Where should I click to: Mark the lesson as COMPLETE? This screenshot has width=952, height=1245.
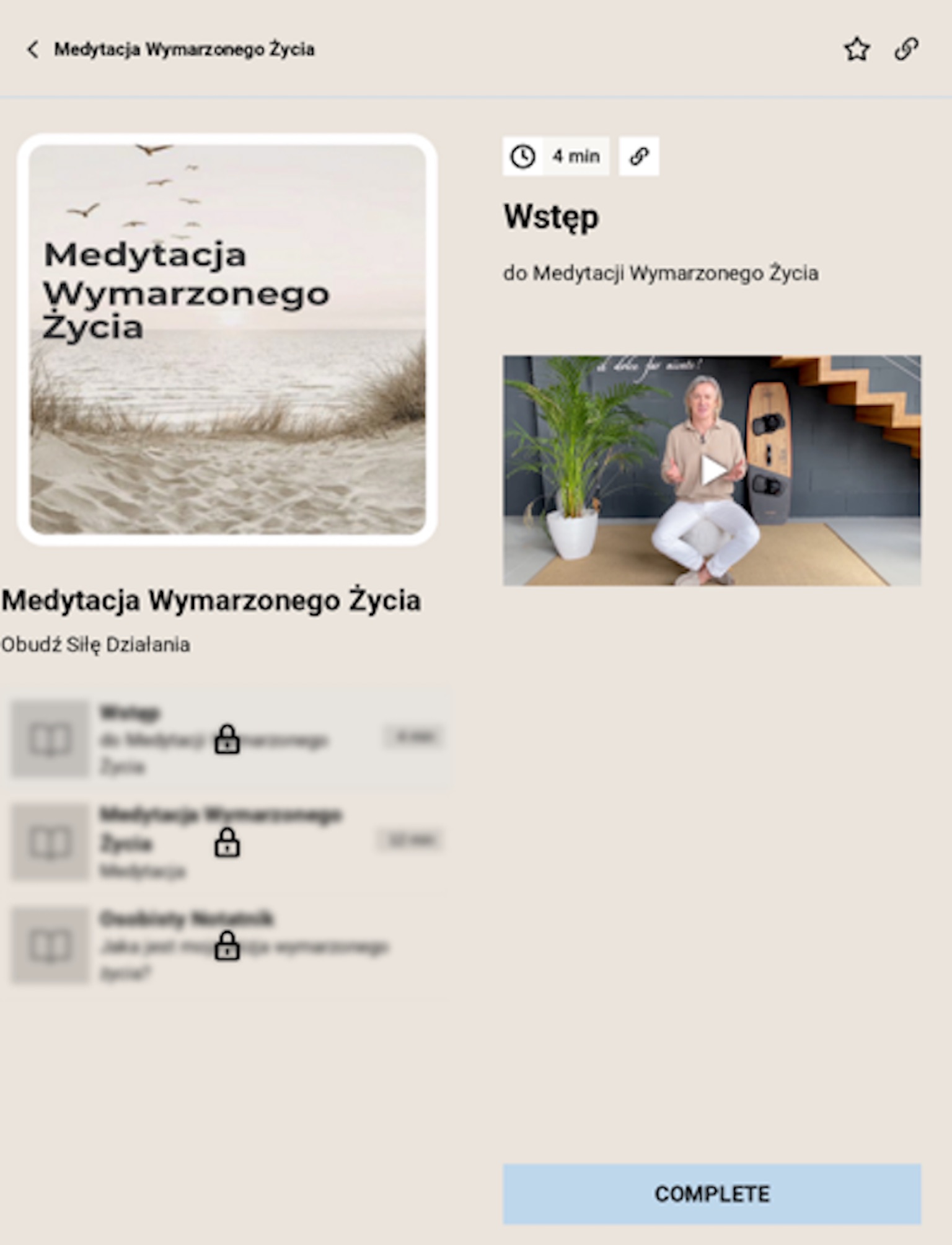(712, 1194)
